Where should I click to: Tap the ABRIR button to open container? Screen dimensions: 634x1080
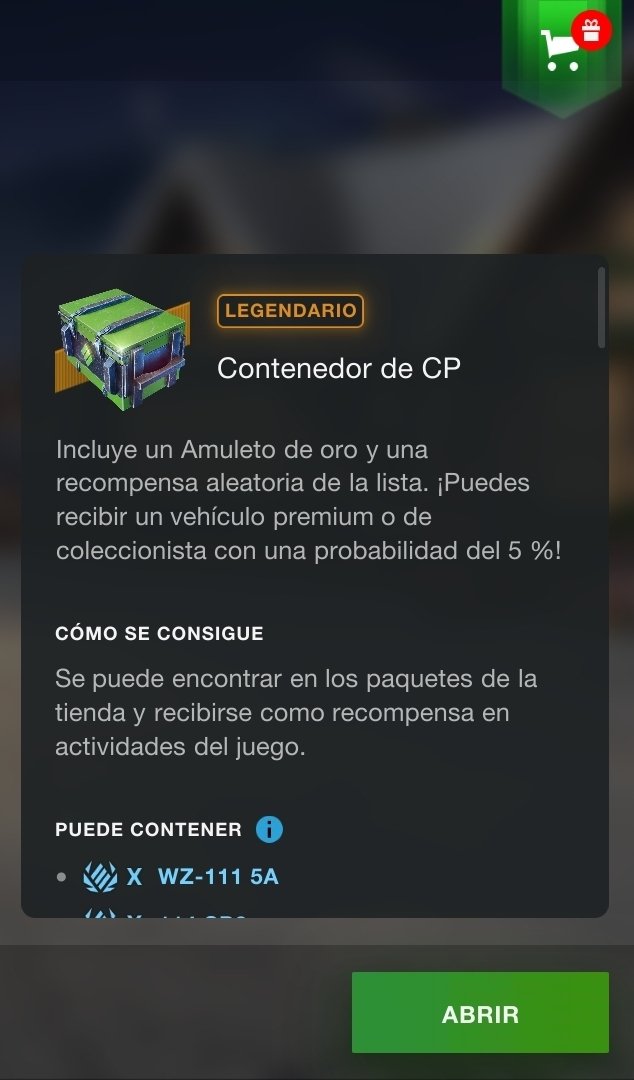pyautogui.click(x=480, y=1013)
